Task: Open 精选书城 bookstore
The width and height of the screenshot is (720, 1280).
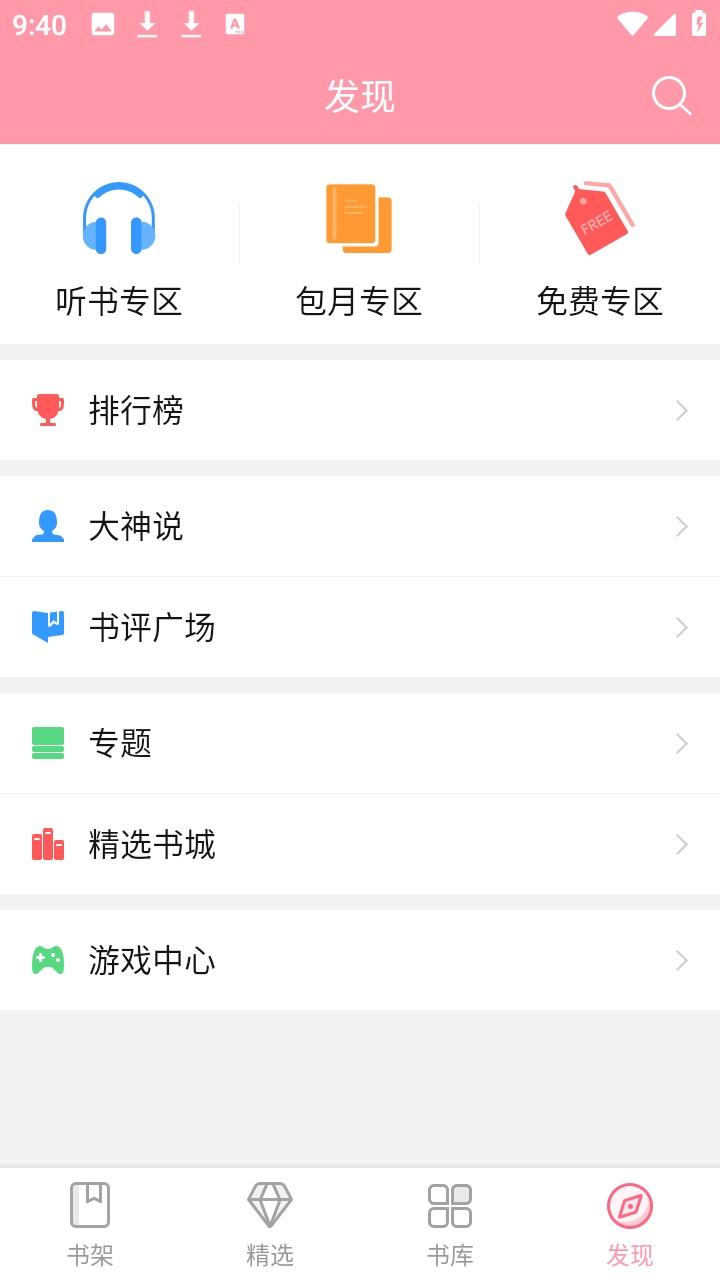Action: click(360, 844)
